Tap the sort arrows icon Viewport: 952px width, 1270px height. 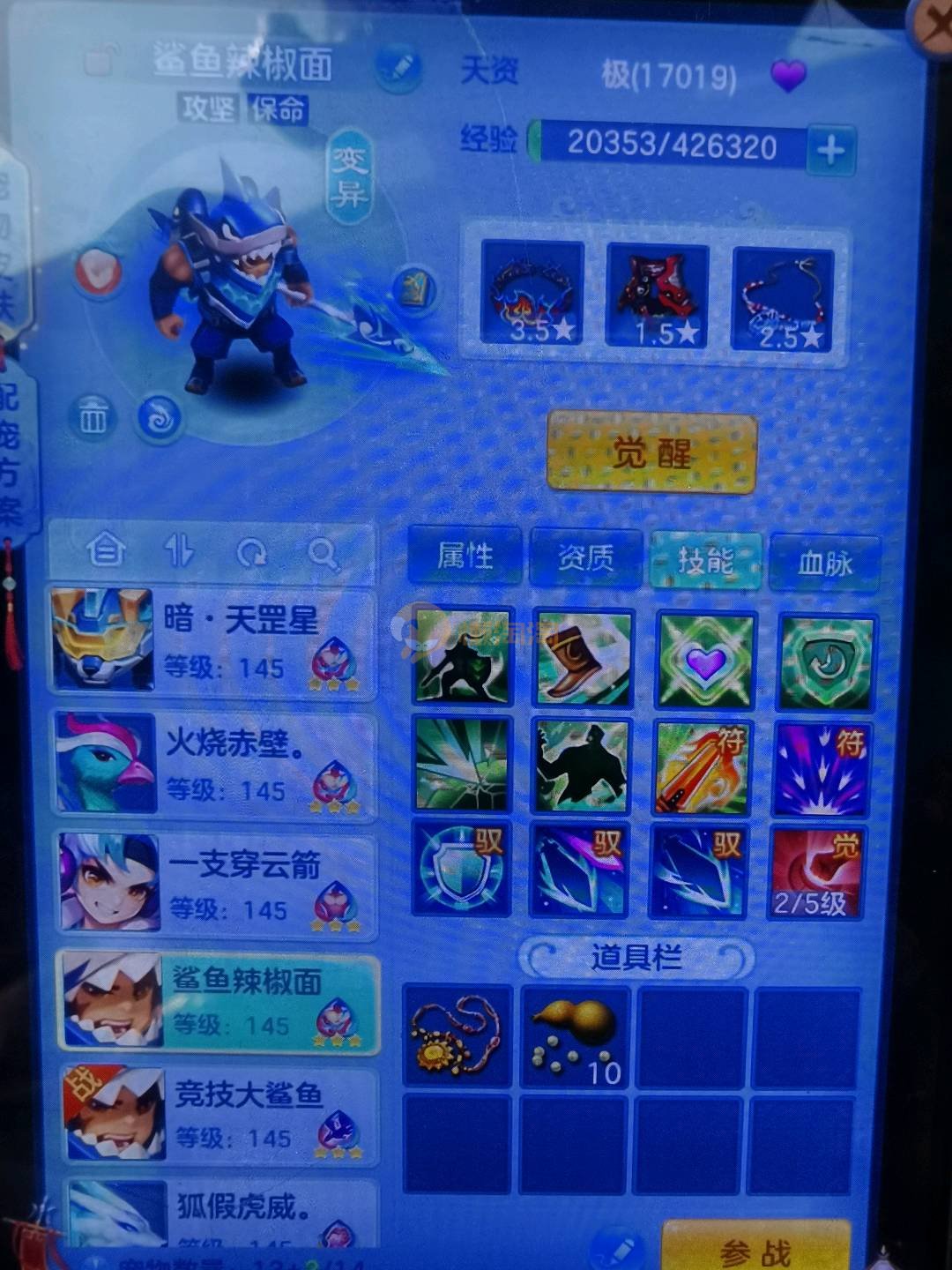point(179,550)
